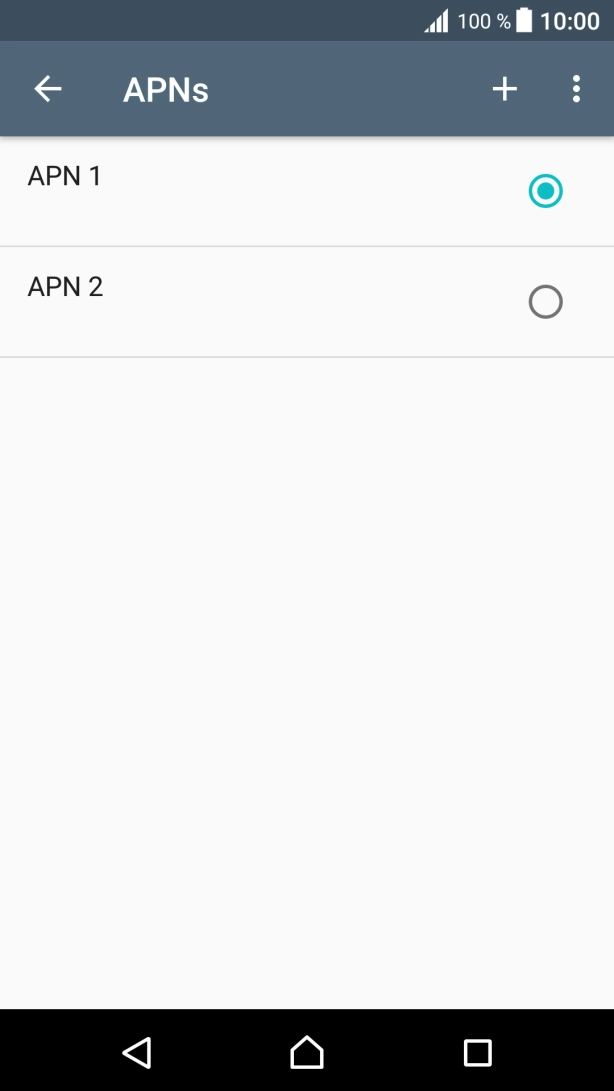The image size is (614, 1091).
Task: Select the APN 1 radio button
Action: (545, 191)
